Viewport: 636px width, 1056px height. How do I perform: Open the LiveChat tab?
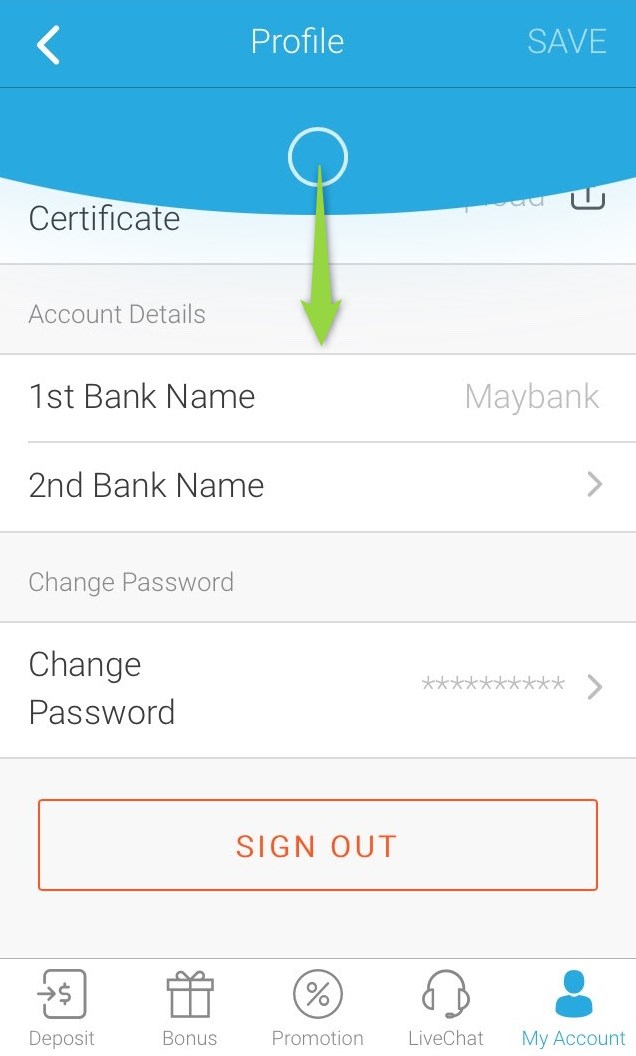click(x=446, y=1008)
